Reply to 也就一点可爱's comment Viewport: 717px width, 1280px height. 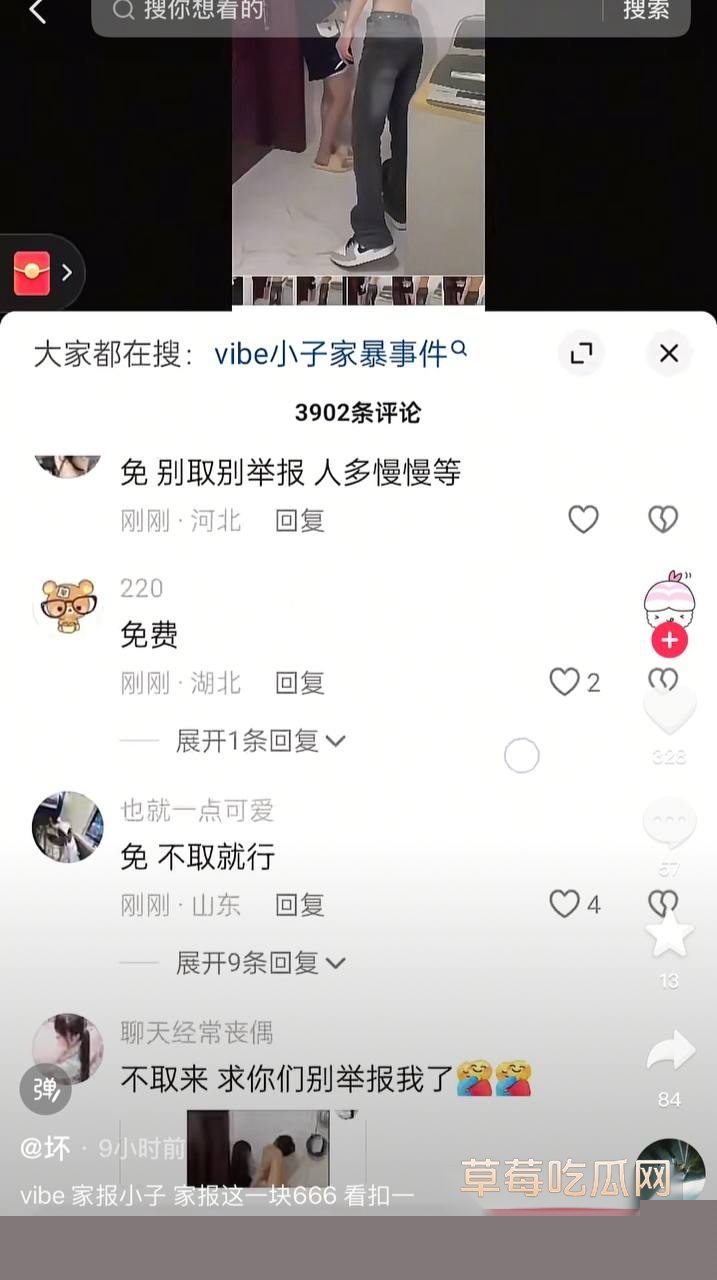(300, 905)
